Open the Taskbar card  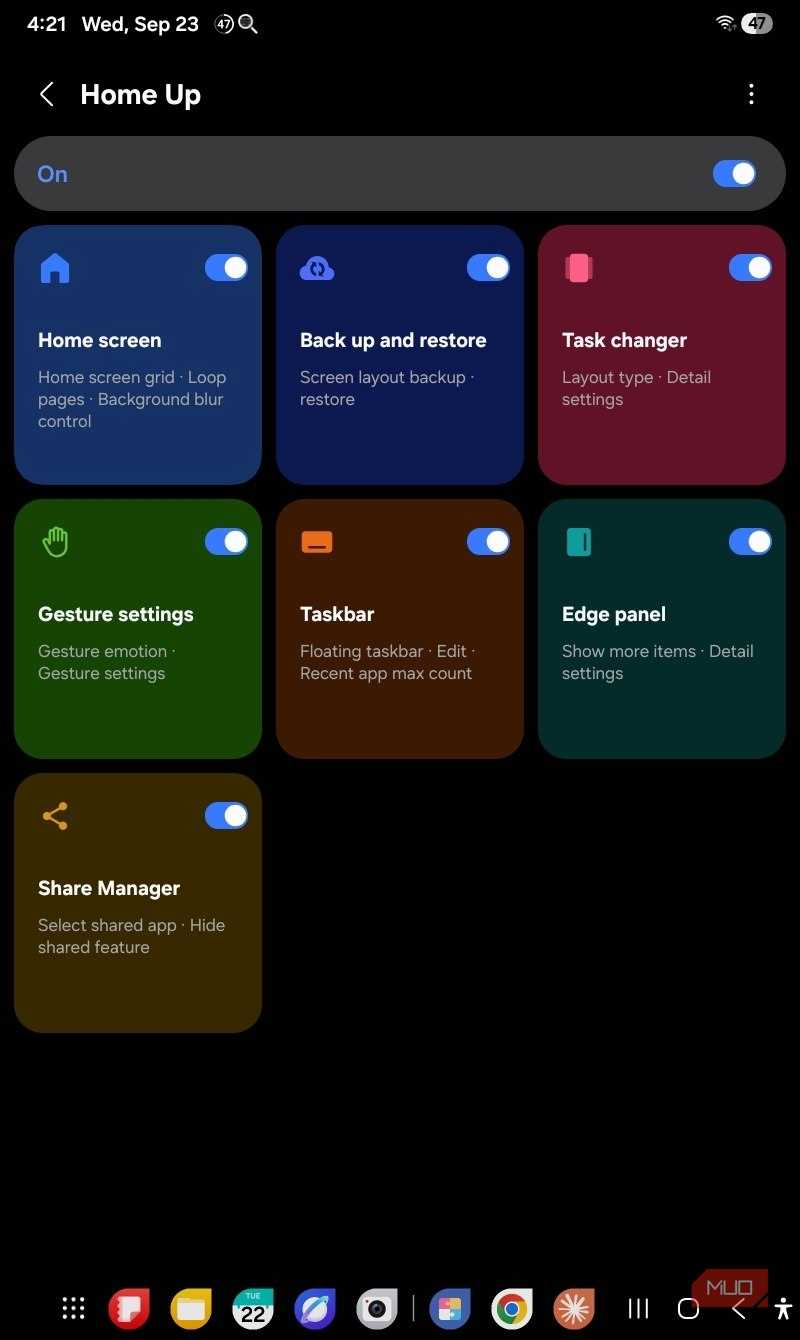[x=400, y=629]
